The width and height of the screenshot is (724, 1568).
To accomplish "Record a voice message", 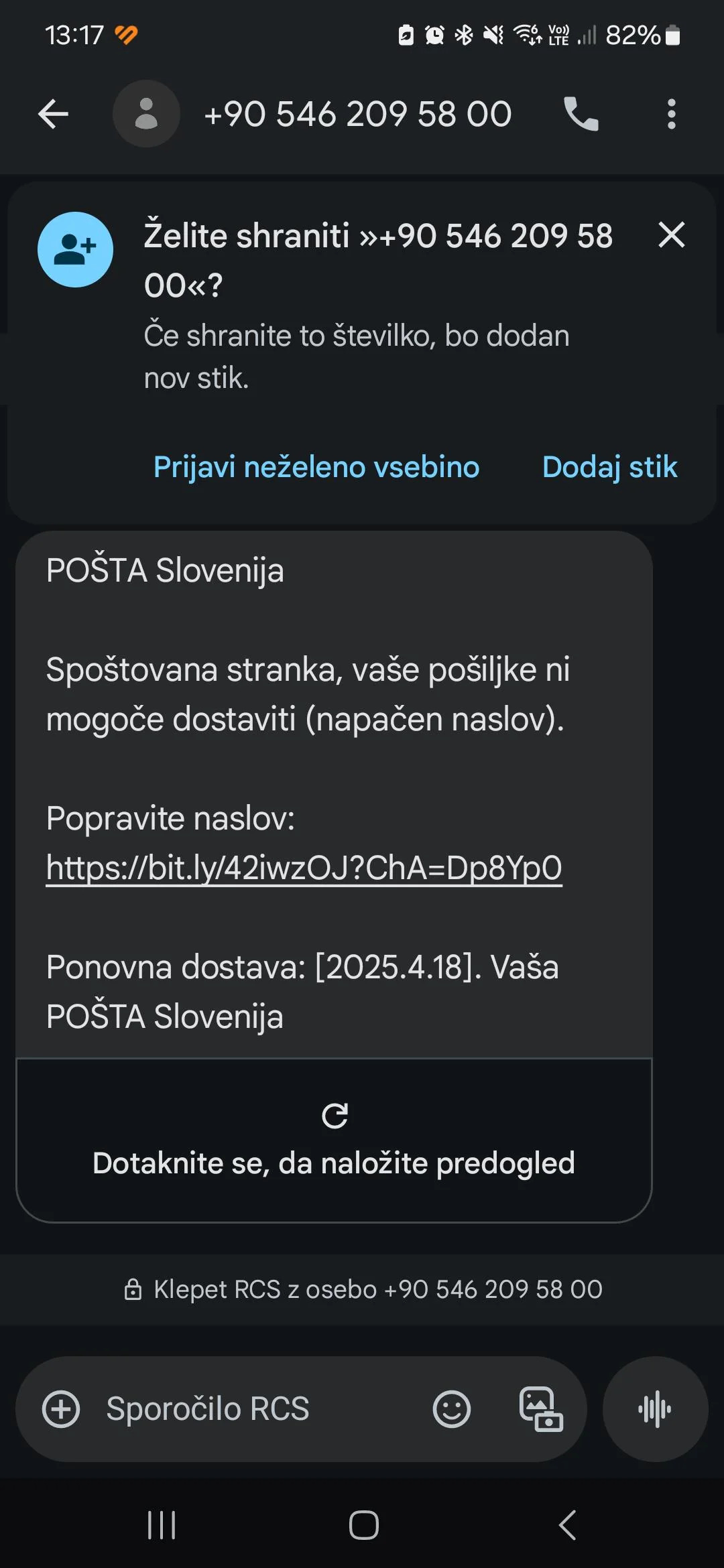I will click(655, 1409).
